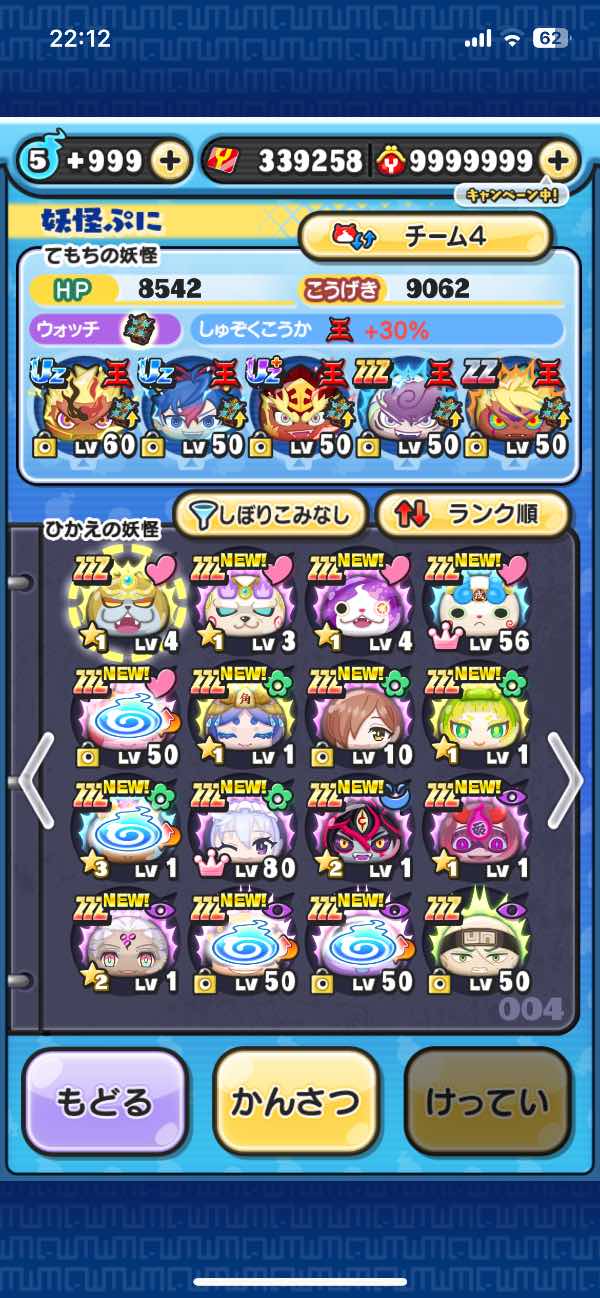This screenshot has height=1298, width=600.
Task: Tap the けってい confirm button
Action: click(487, 1102)
